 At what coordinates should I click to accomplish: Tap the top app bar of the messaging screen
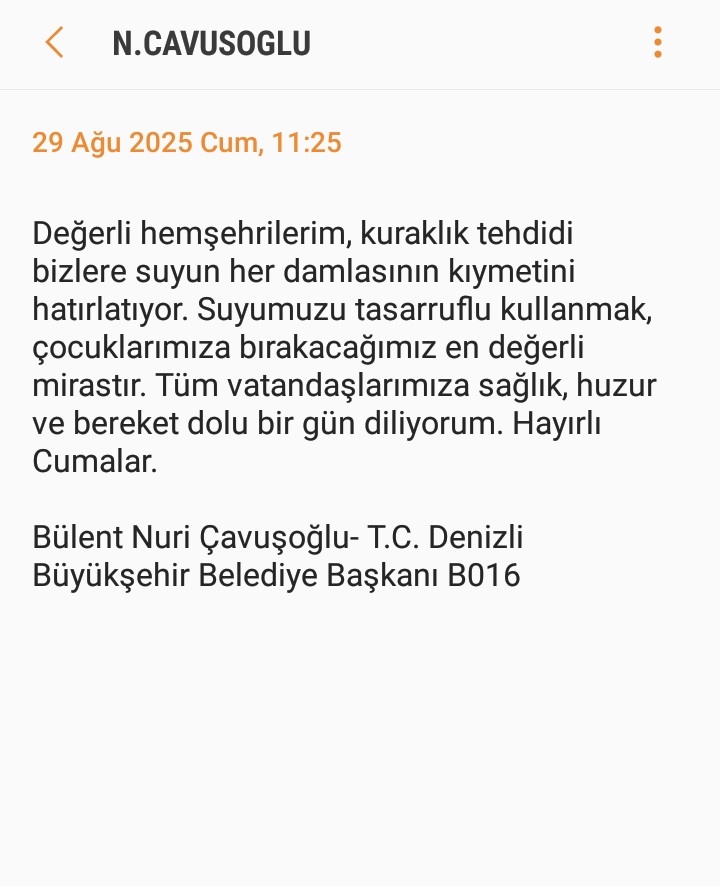pos(360,44)
